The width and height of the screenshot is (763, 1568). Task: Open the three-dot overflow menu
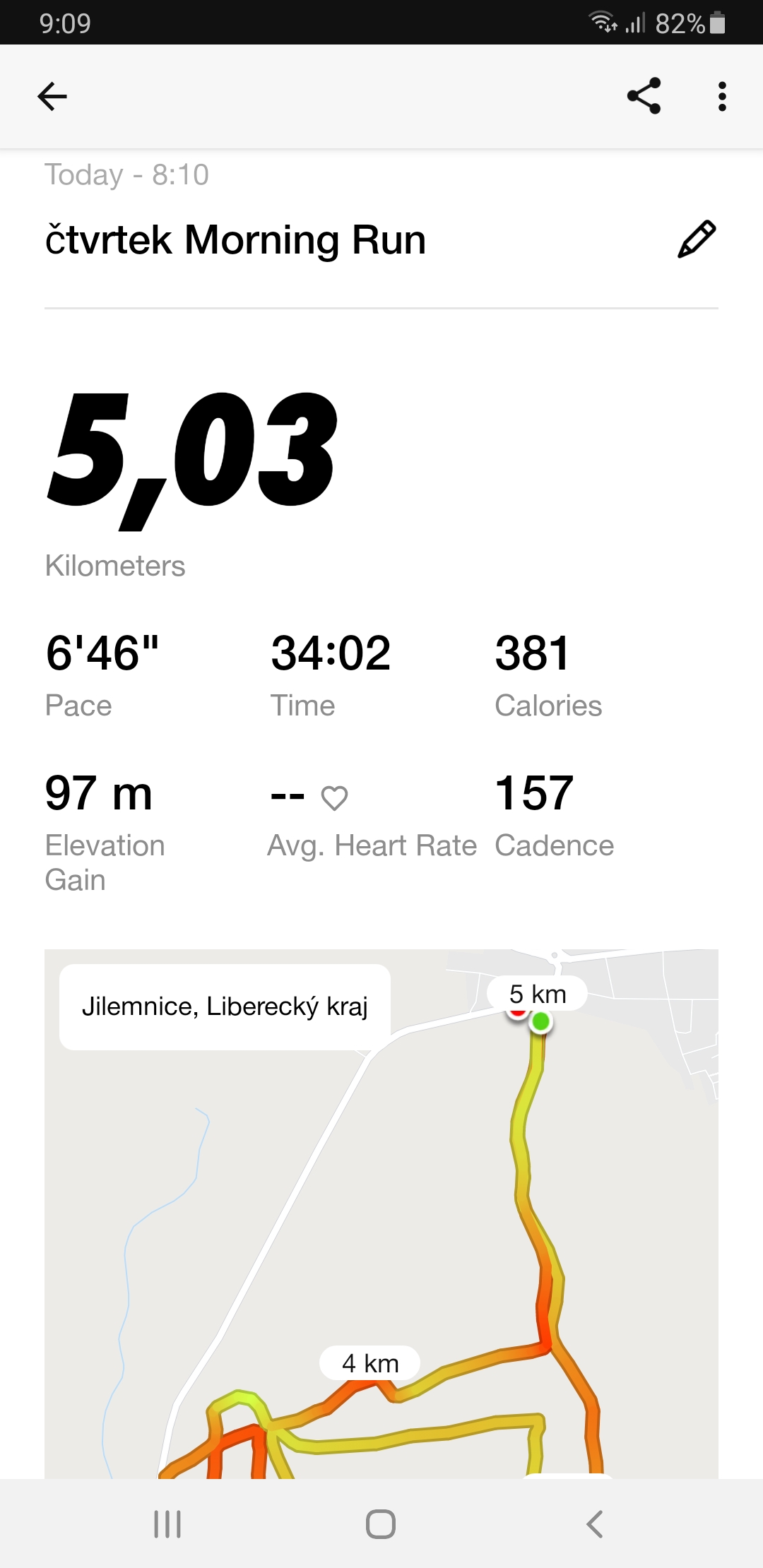click(x=721, y=97)
